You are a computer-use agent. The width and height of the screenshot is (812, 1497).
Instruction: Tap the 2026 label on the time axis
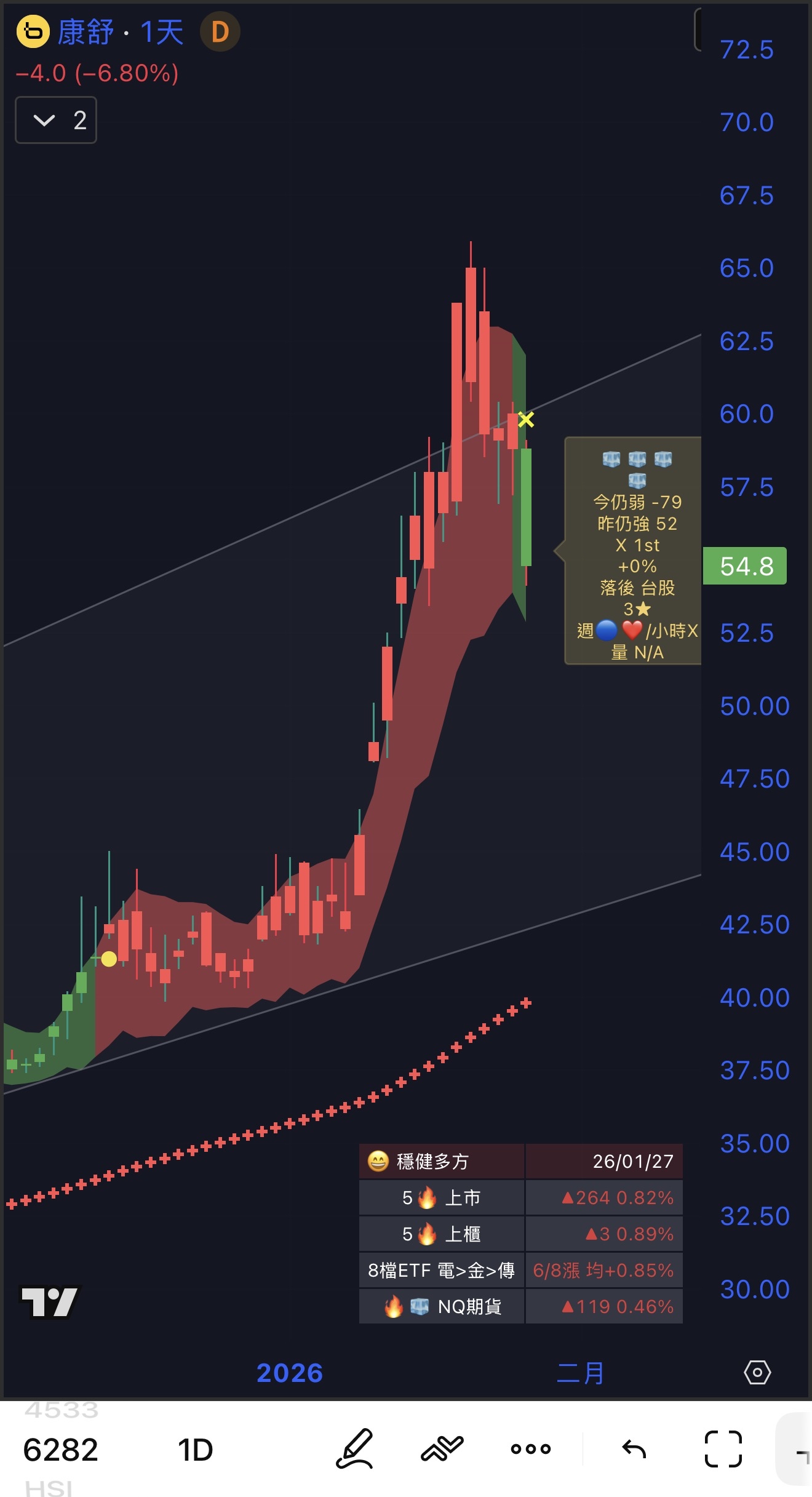[290, 1372]
